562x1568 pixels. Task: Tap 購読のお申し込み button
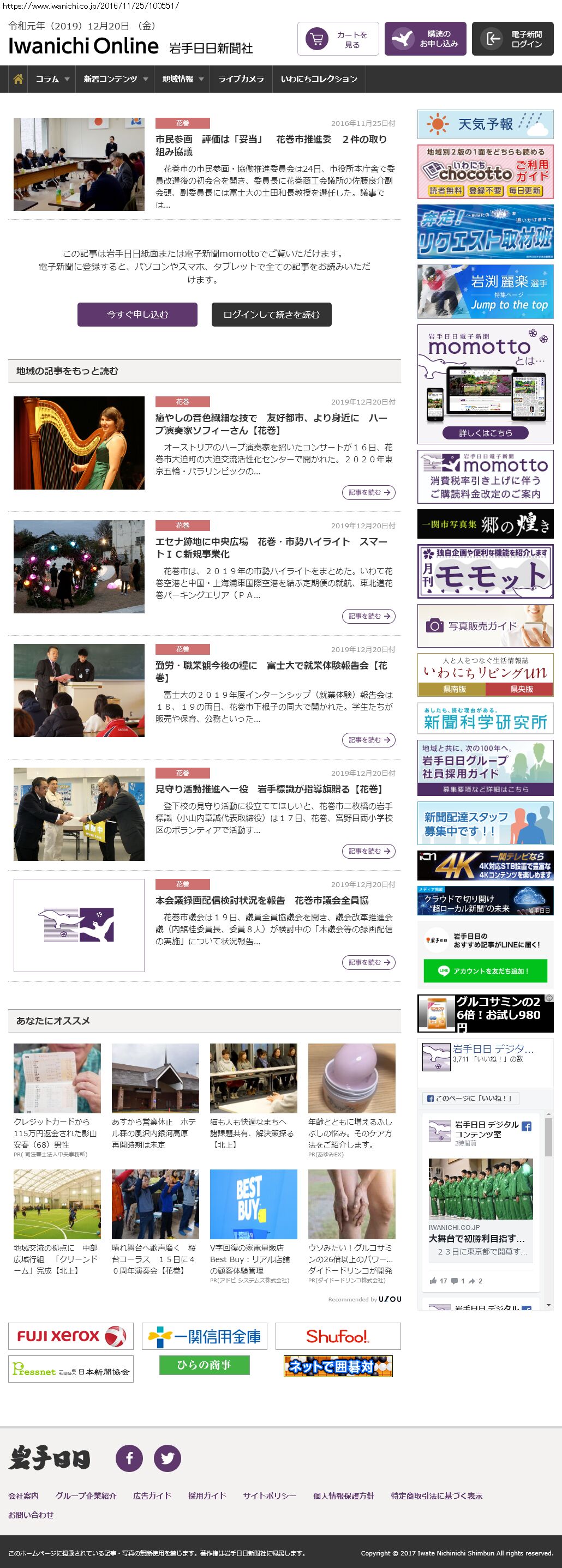tap(426, 39)
